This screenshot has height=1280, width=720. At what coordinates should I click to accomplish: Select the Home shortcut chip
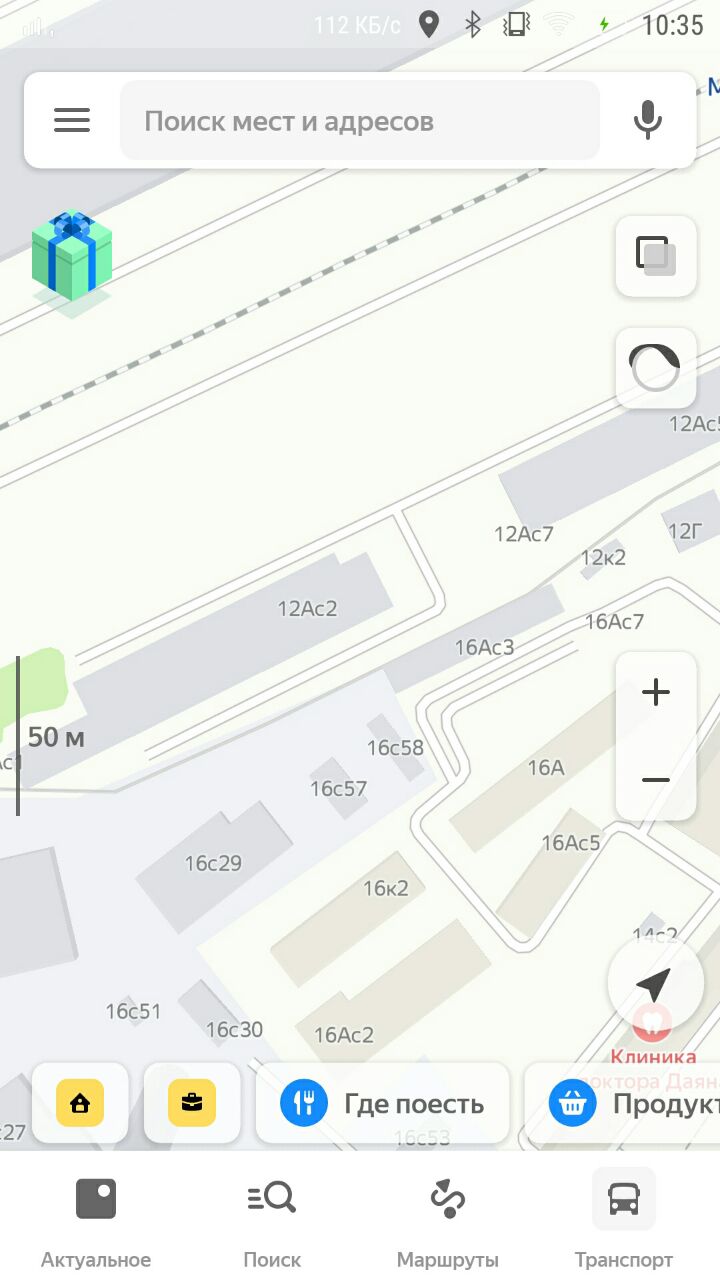80,1103
